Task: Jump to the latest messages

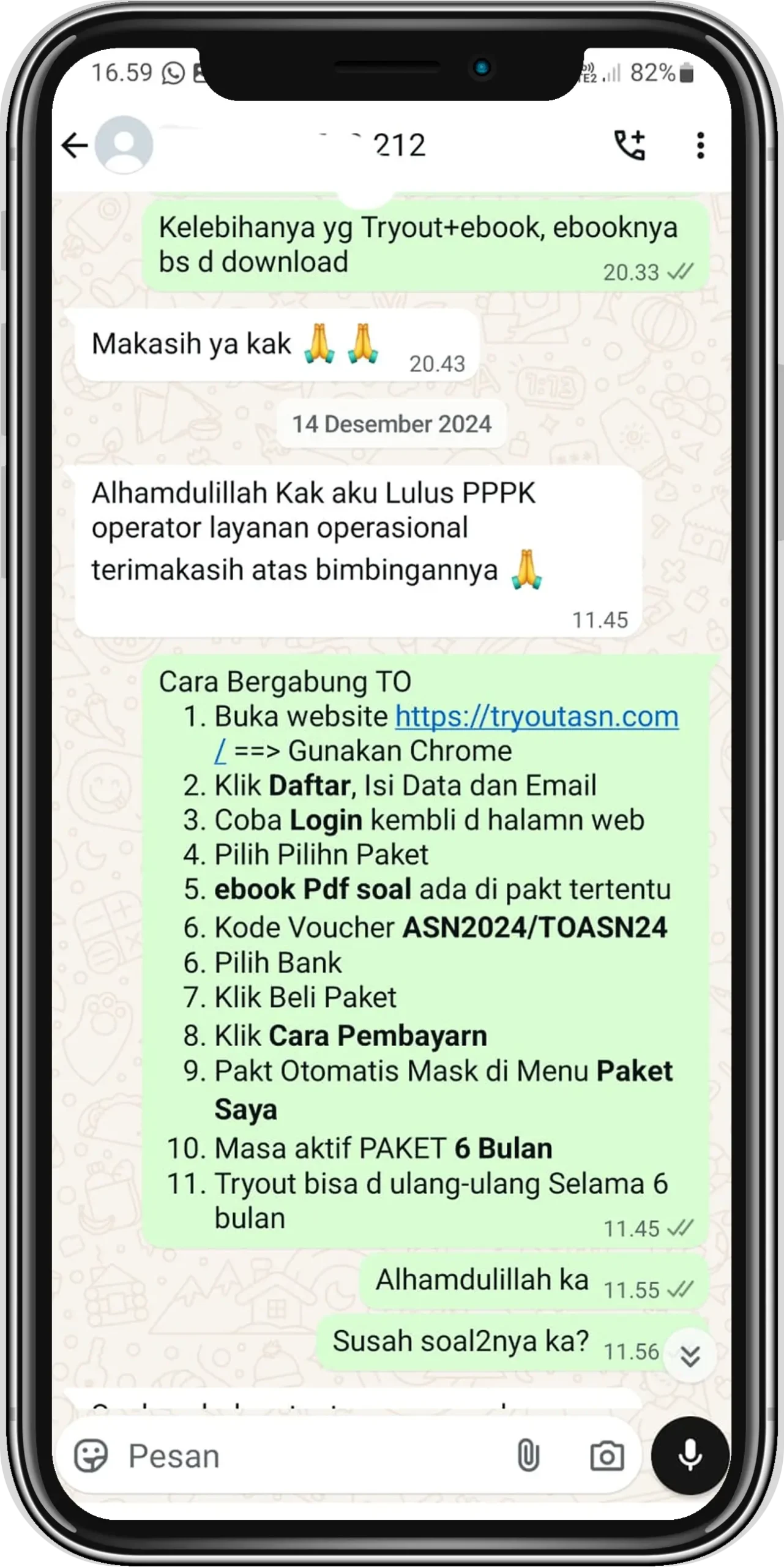Action: point(690,1356)
